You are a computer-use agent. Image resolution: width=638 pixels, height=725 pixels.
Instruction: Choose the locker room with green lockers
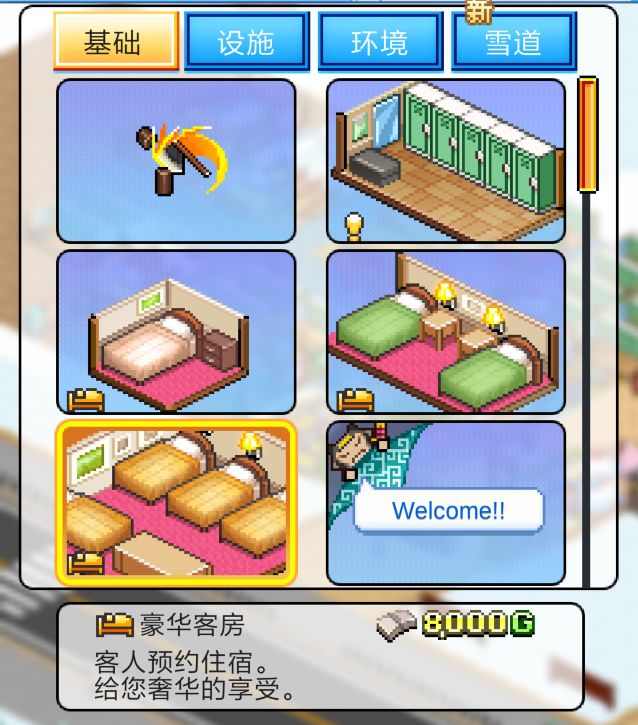pyautogui.click(x=446, y=160)
